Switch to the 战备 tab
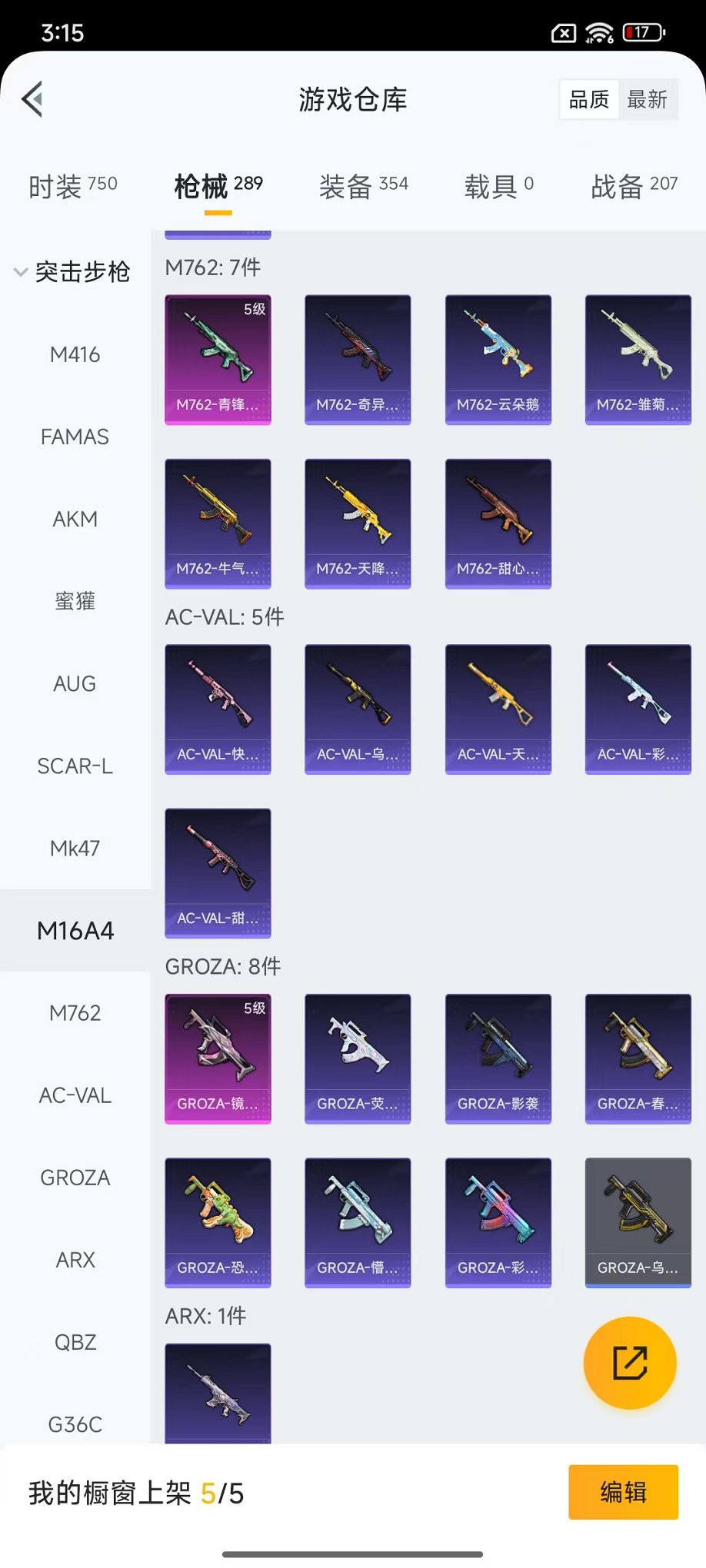 [x=634, y=185]
